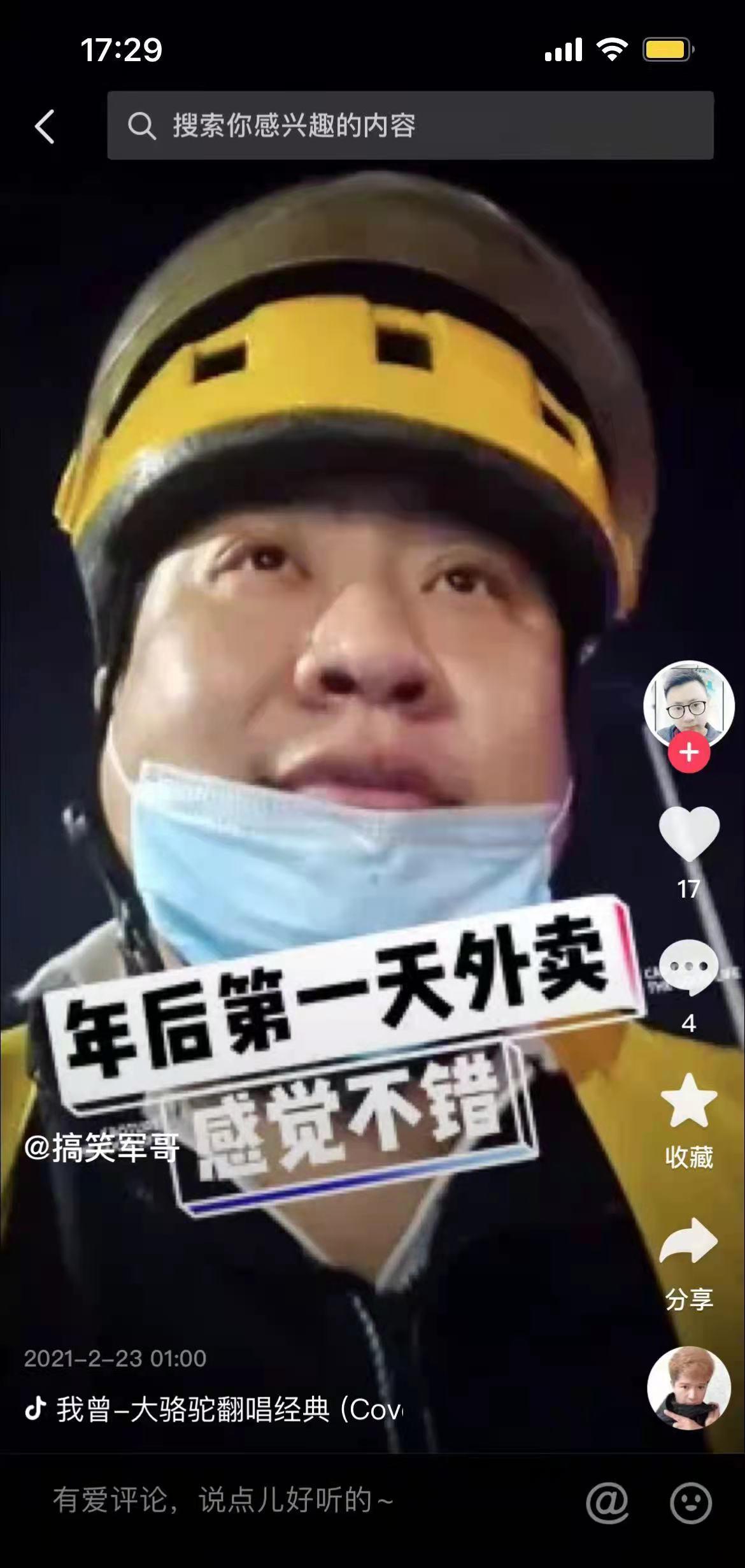The width and height of the screenshot is (745, 1568).
Task: Open @搞笑军哥 username
Action: [102, 1149]
